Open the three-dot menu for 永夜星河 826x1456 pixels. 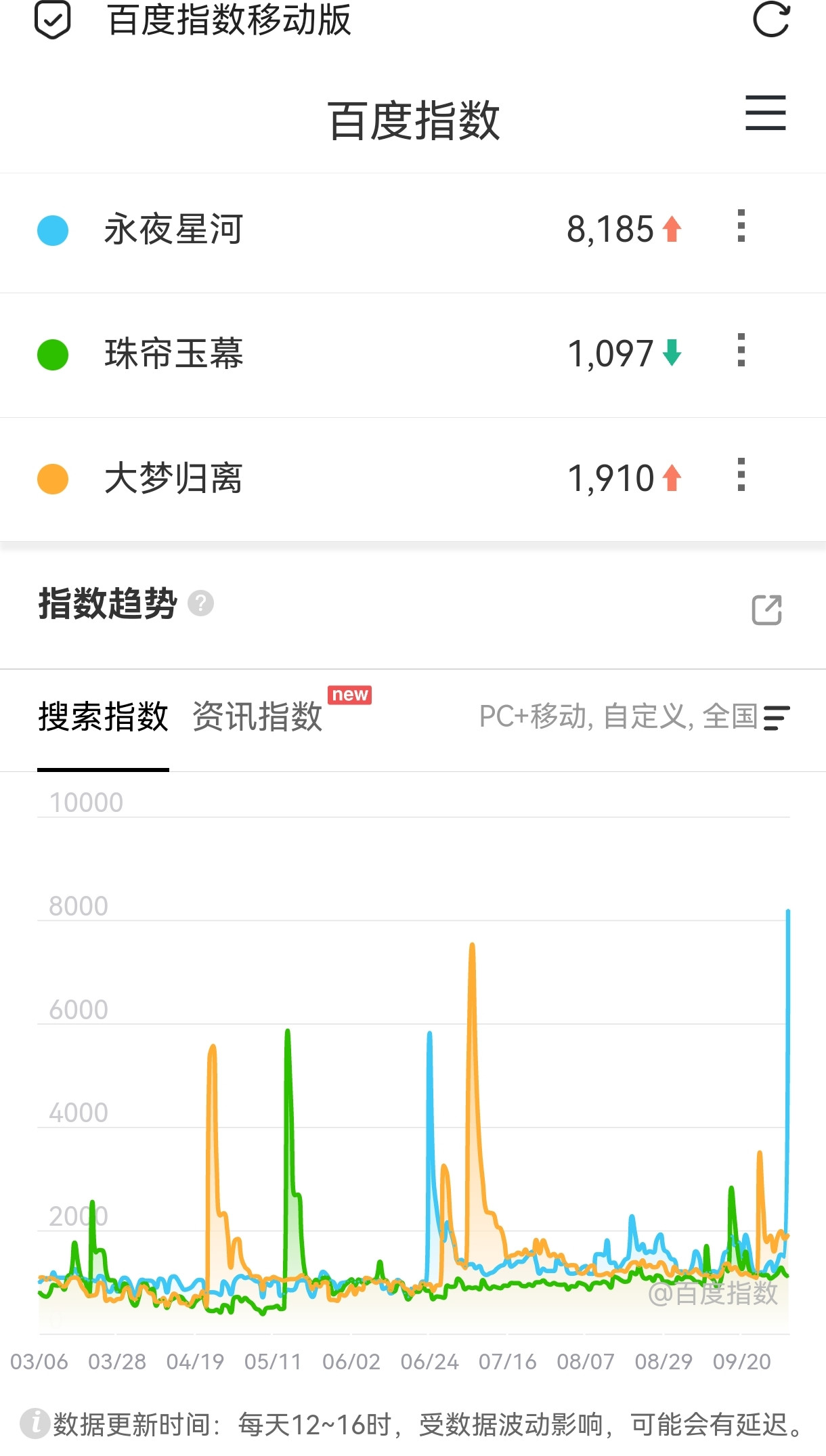tap(741, 226)
